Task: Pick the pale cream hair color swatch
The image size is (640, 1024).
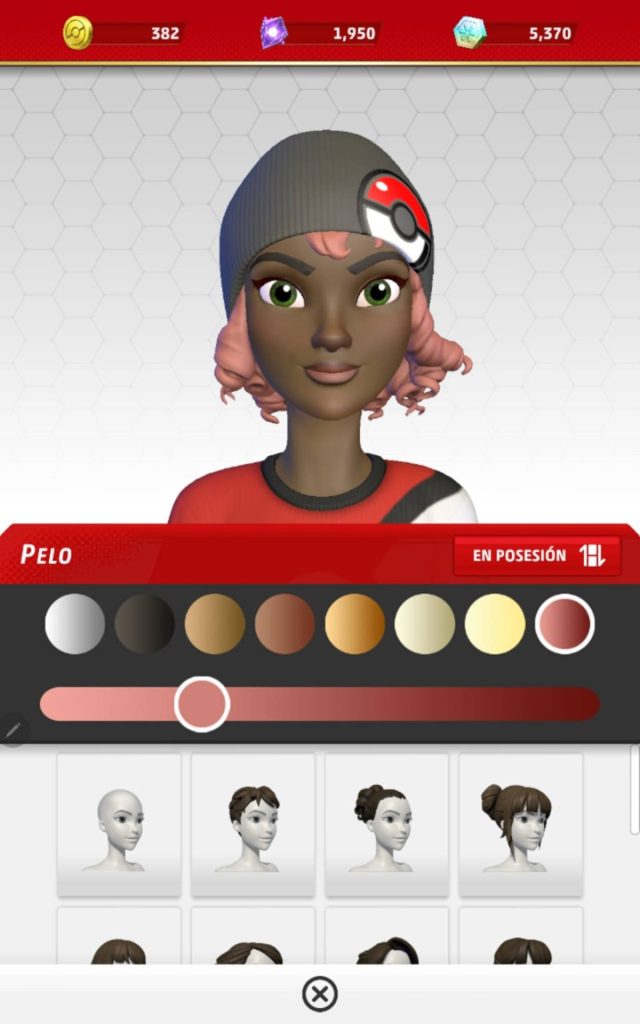Action: [x=425, y=624]
